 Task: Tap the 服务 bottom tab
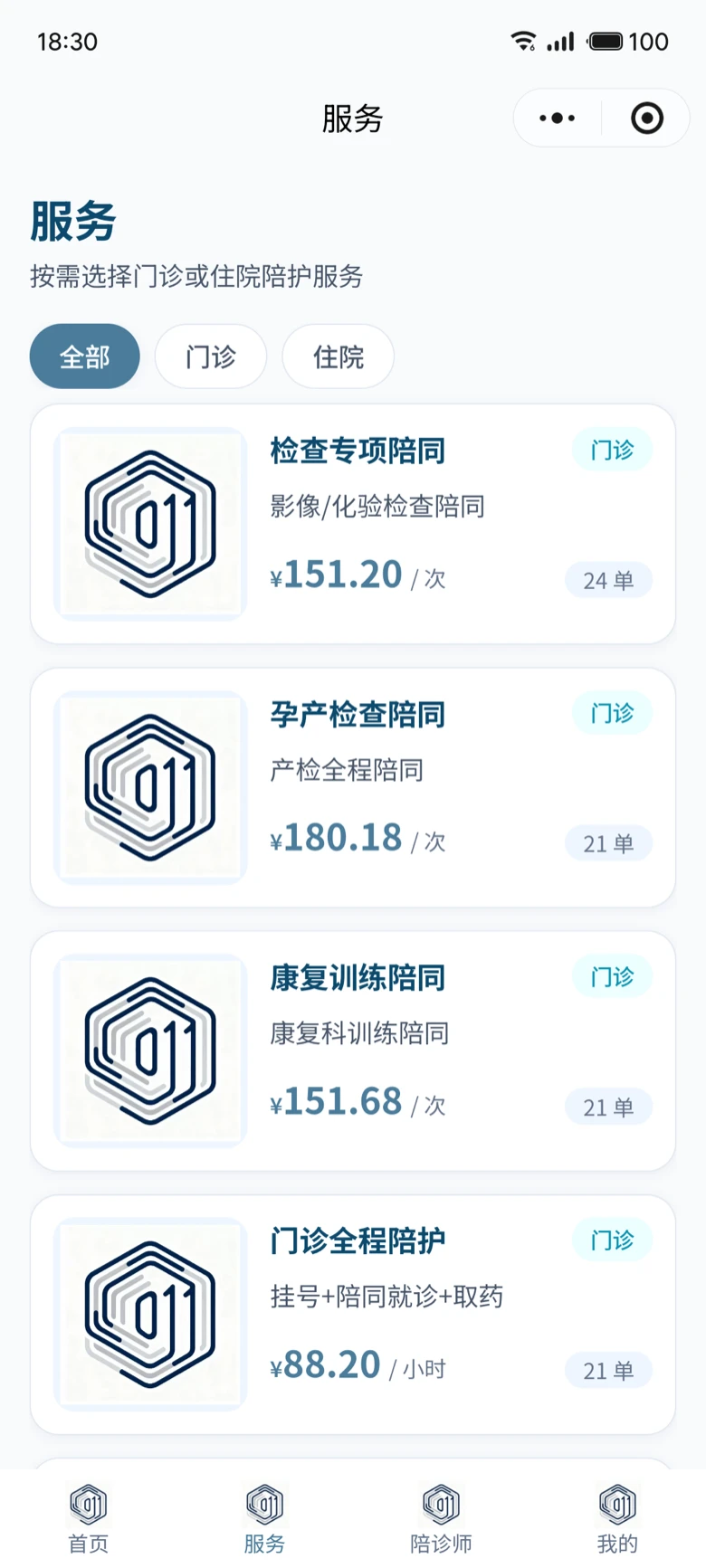(264, 1519)
